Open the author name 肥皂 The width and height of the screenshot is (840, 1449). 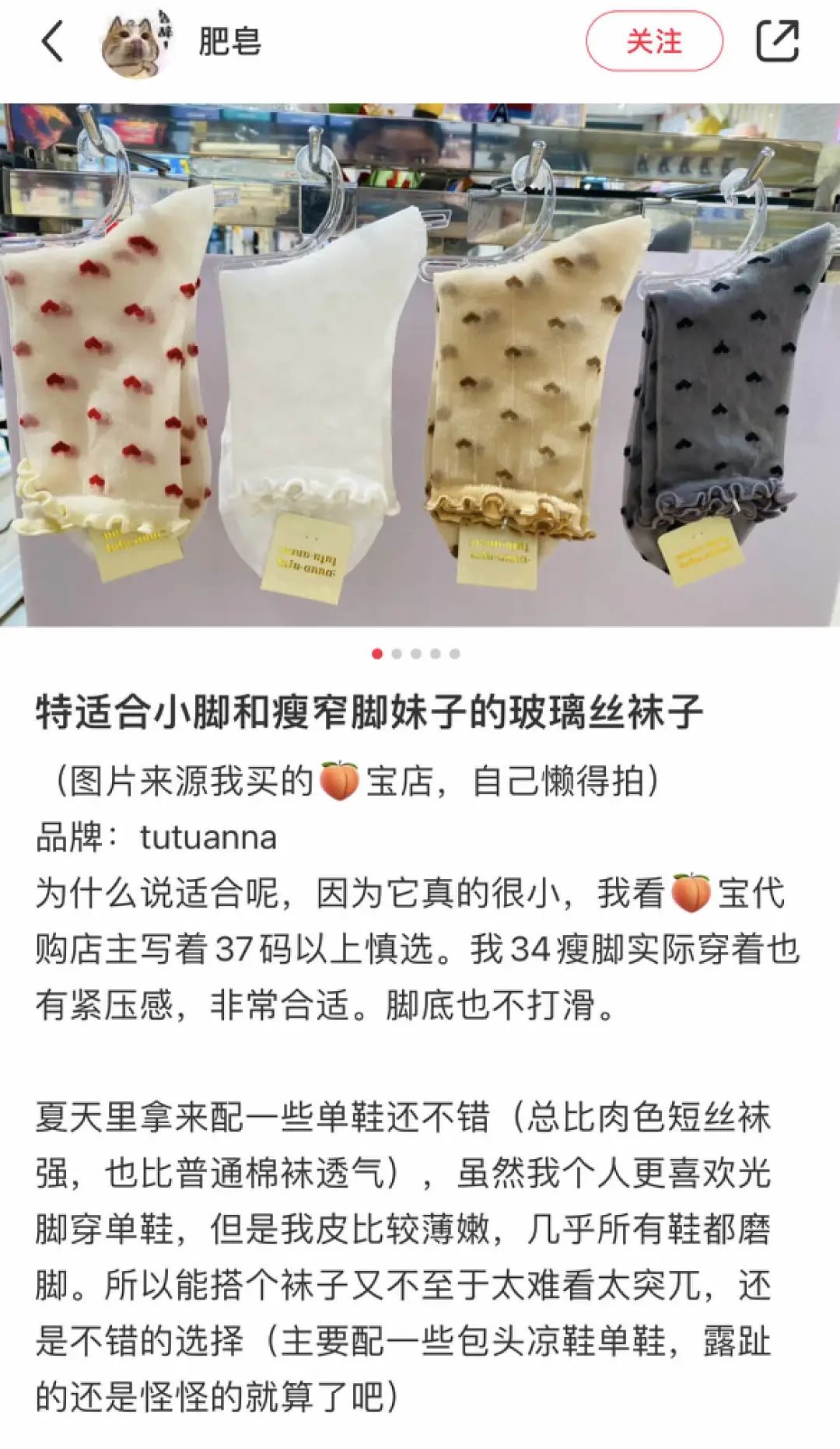[230, 41]
